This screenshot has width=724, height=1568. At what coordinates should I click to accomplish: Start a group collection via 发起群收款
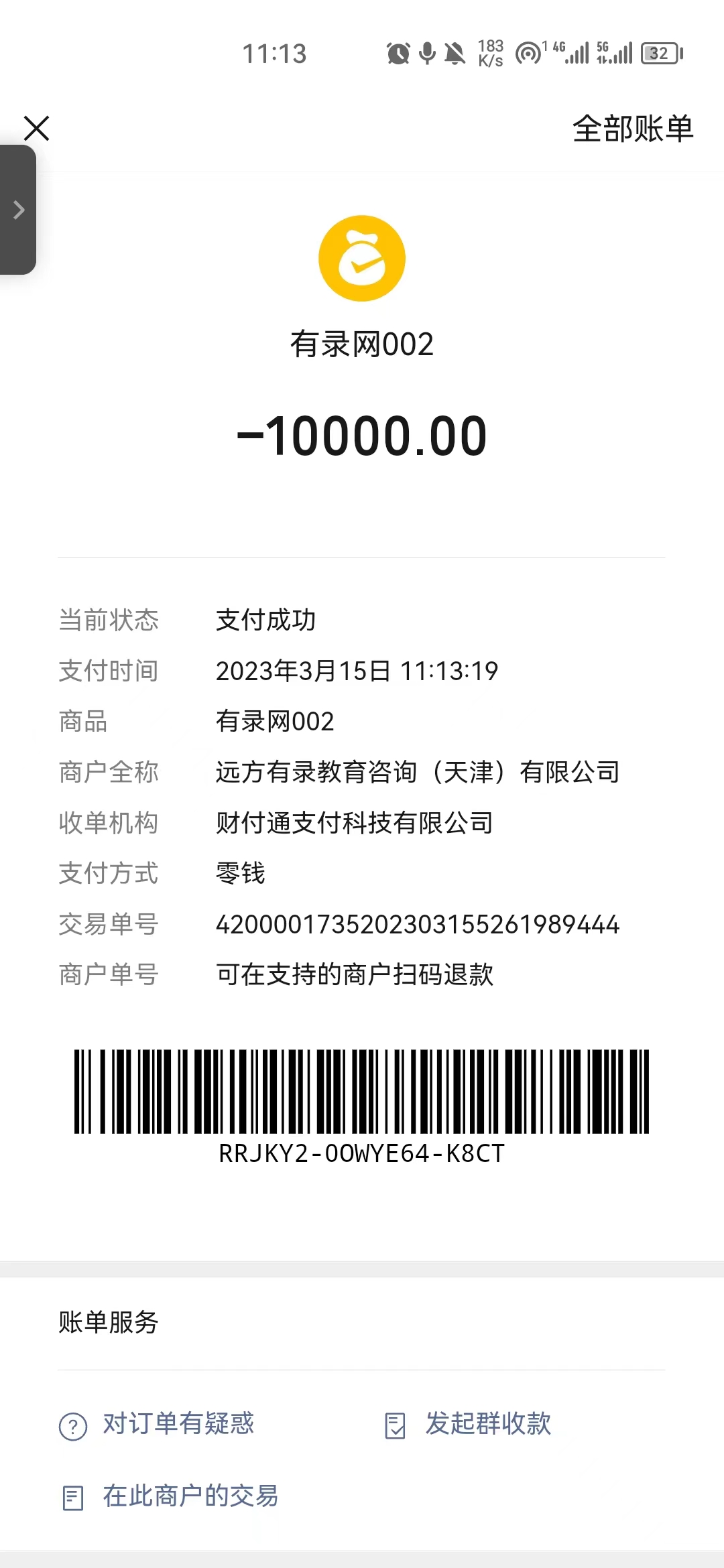pyautogui.click(x=469, y=1424)
